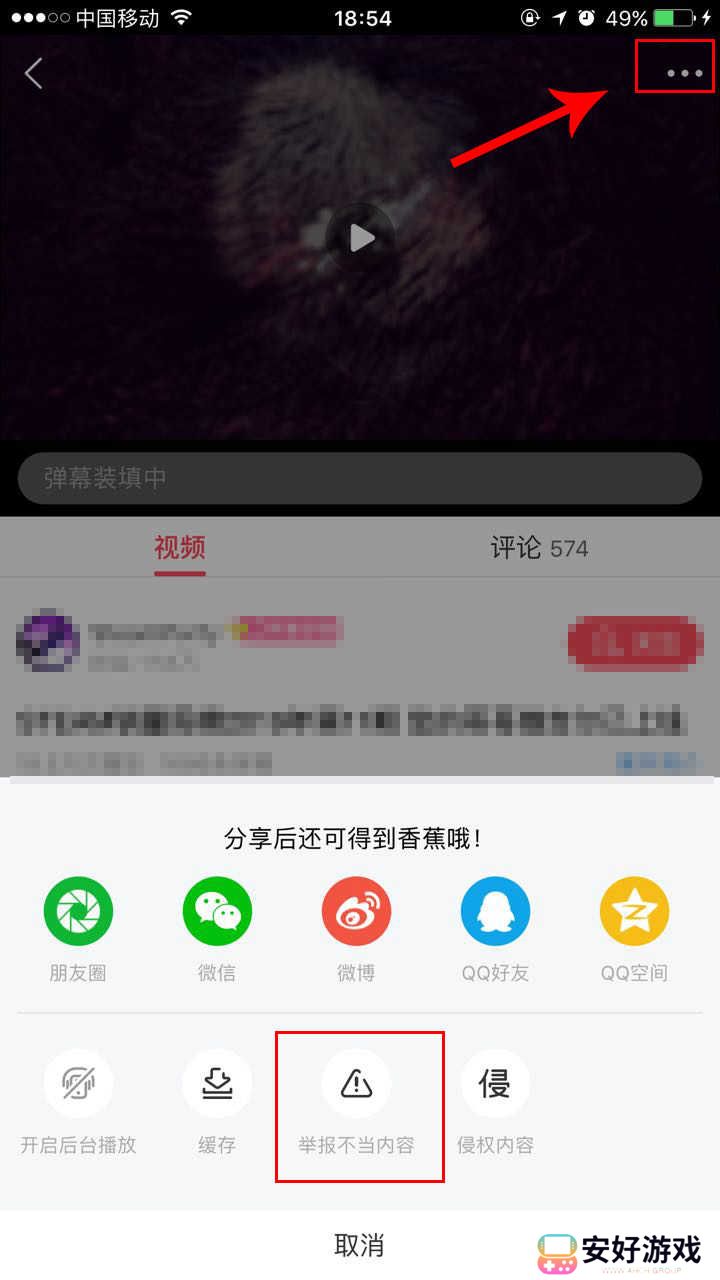Select 缓存 to download the video
The image size is (720, 1280).
(217, 1084)
